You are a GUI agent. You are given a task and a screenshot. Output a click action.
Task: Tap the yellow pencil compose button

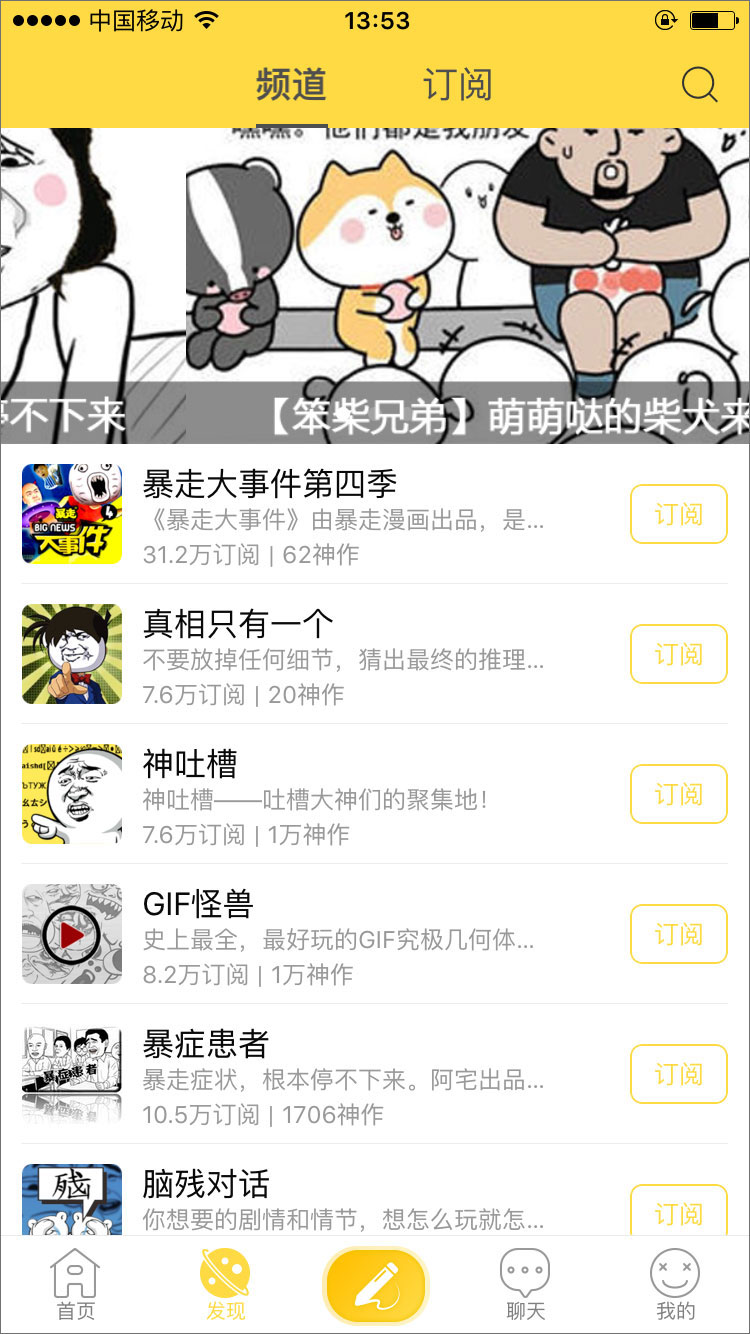375,1285
